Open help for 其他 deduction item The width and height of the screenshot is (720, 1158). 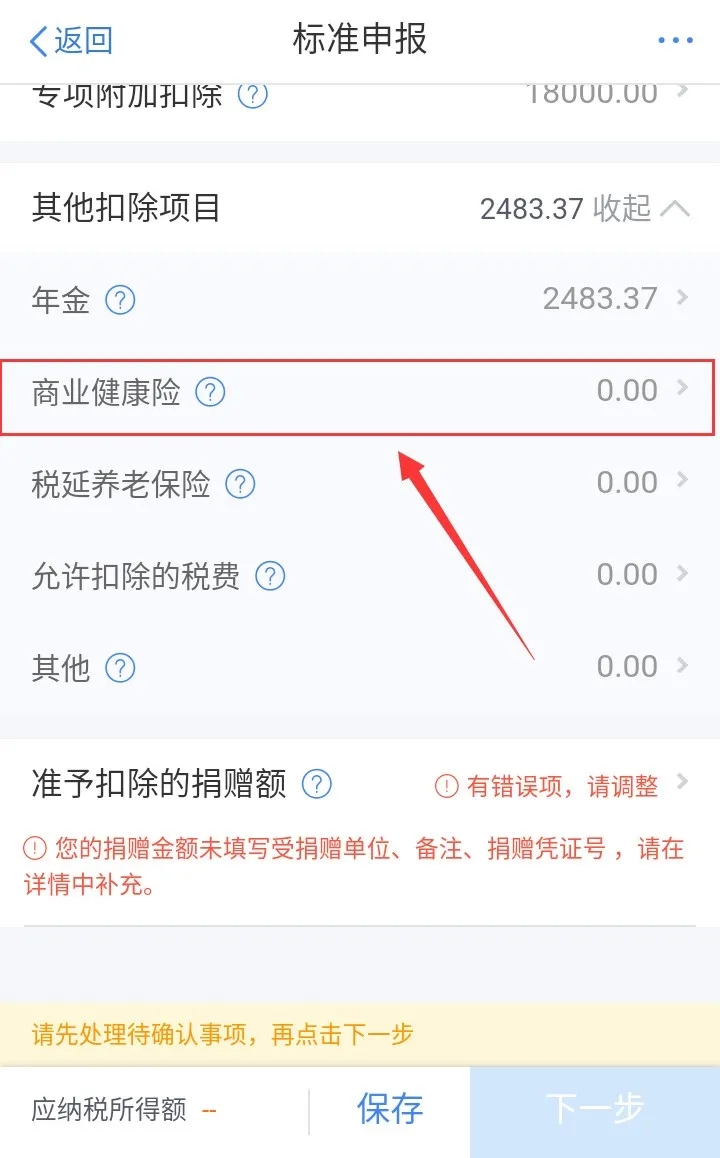pos(119,667)
